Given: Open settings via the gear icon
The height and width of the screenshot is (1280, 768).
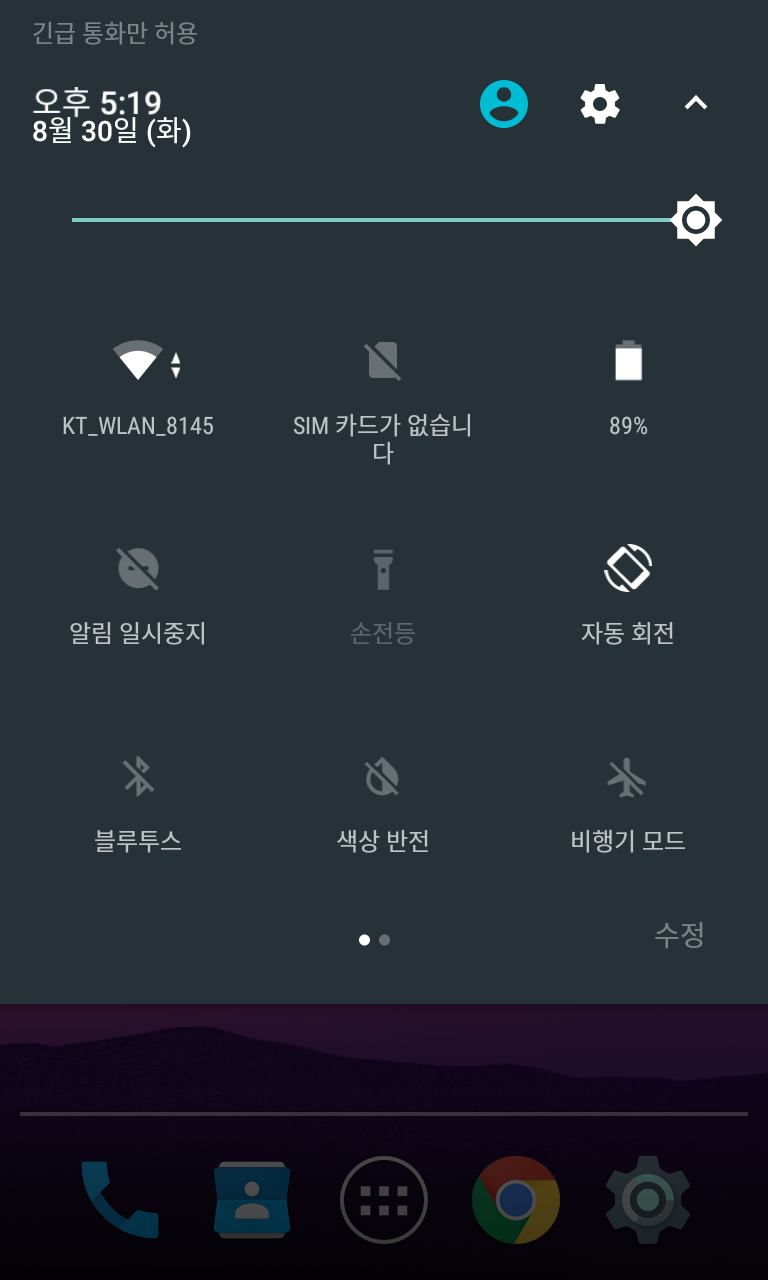Looking at the screenshot, I should 600,103.
